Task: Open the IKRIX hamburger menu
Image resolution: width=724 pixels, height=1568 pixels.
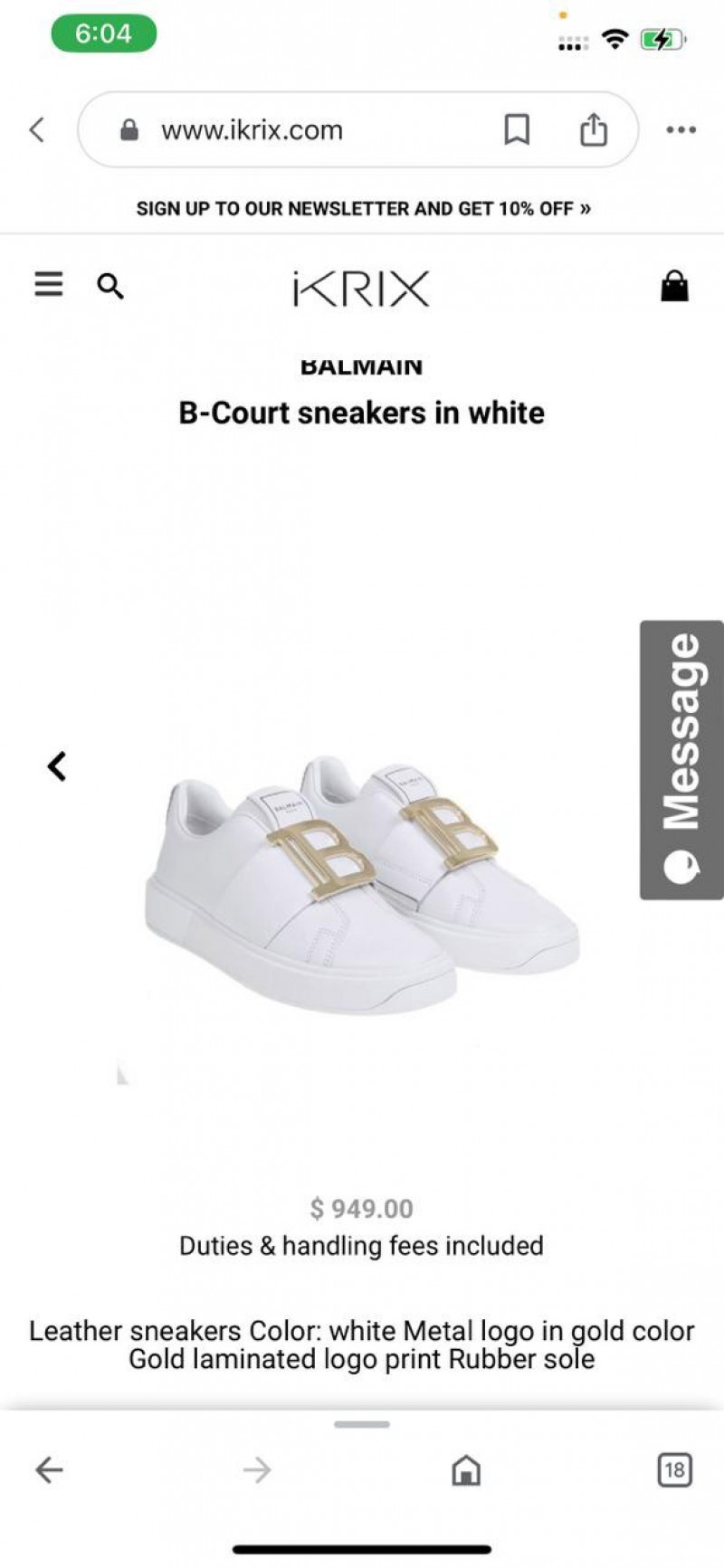Action: [x=49, y=285]
